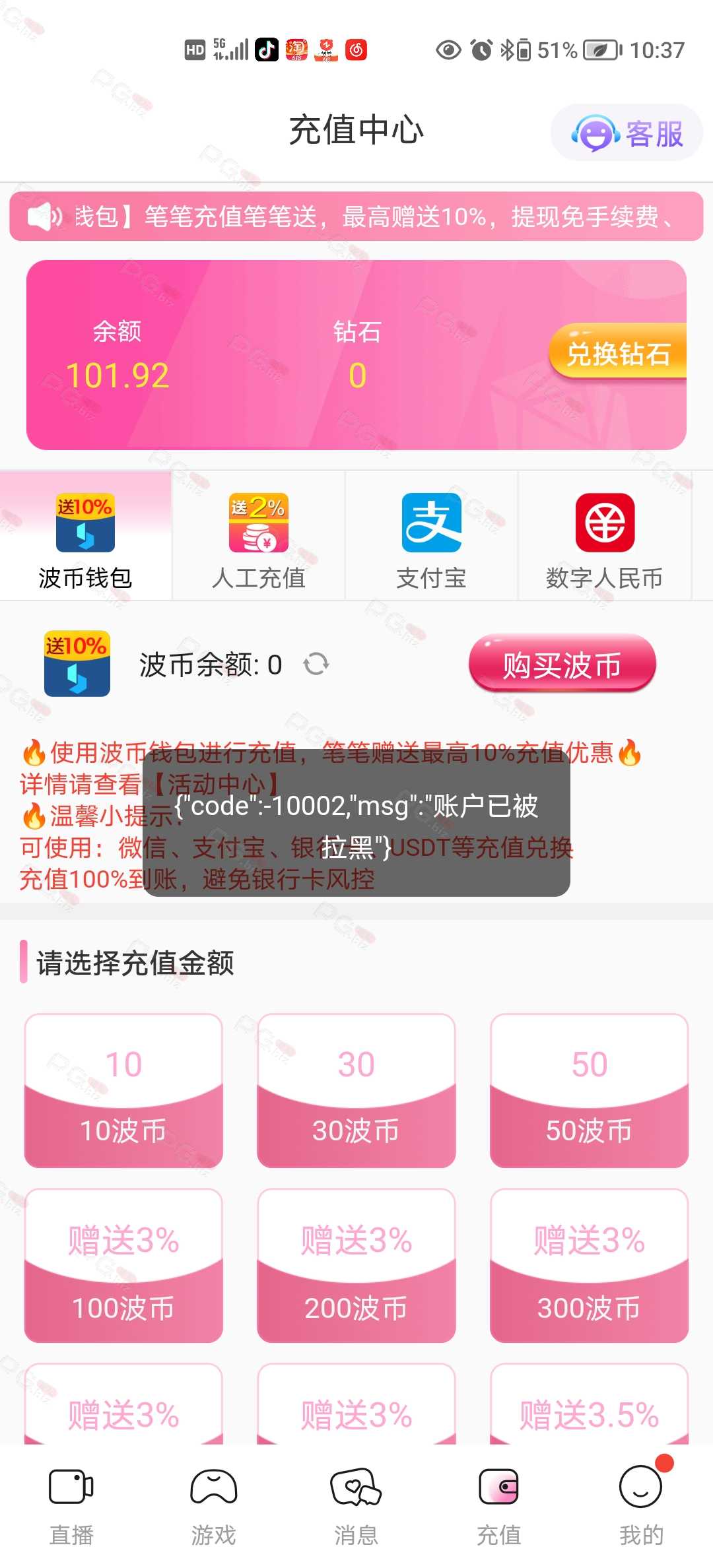Select 数字人民币 payment method

coord(605,536)
